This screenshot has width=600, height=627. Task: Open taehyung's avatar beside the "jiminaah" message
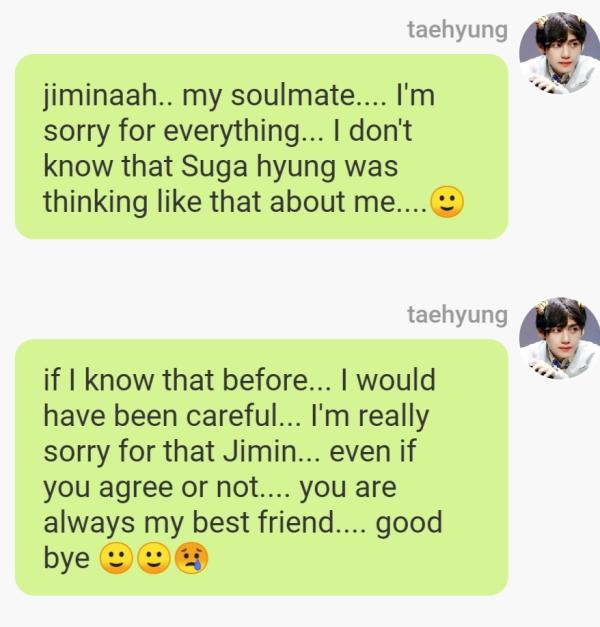click(559, 54)
